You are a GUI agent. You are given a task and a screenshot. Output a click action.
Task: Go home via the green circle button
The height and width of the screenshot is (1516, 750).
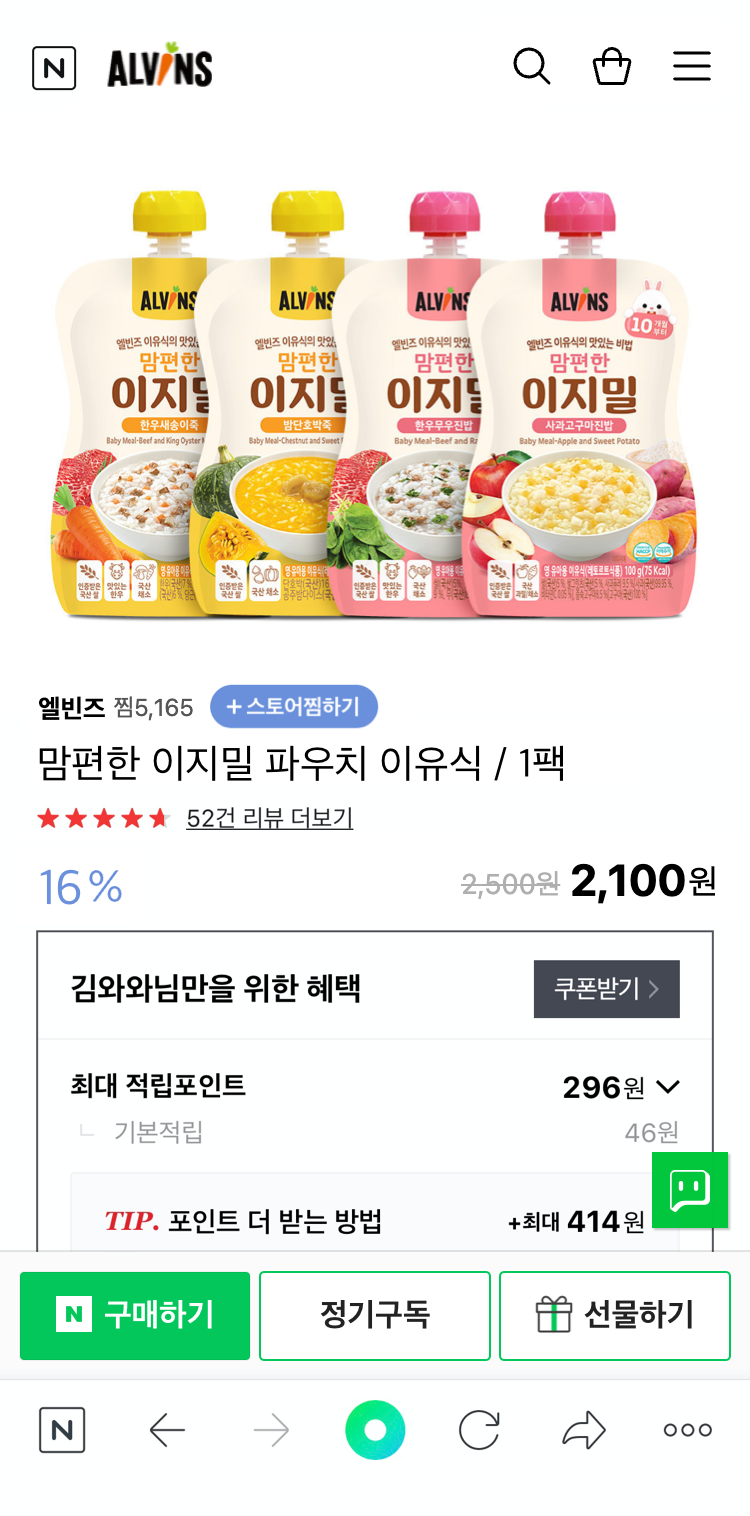(375, 1430)
